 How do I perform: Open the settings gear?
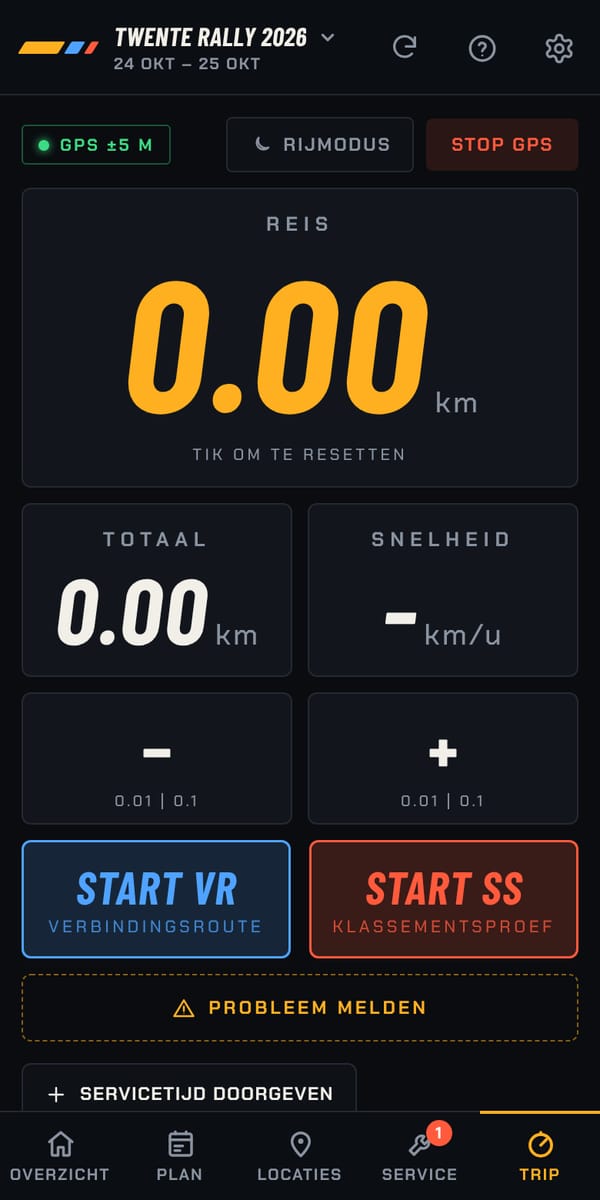tap(558, 47)
